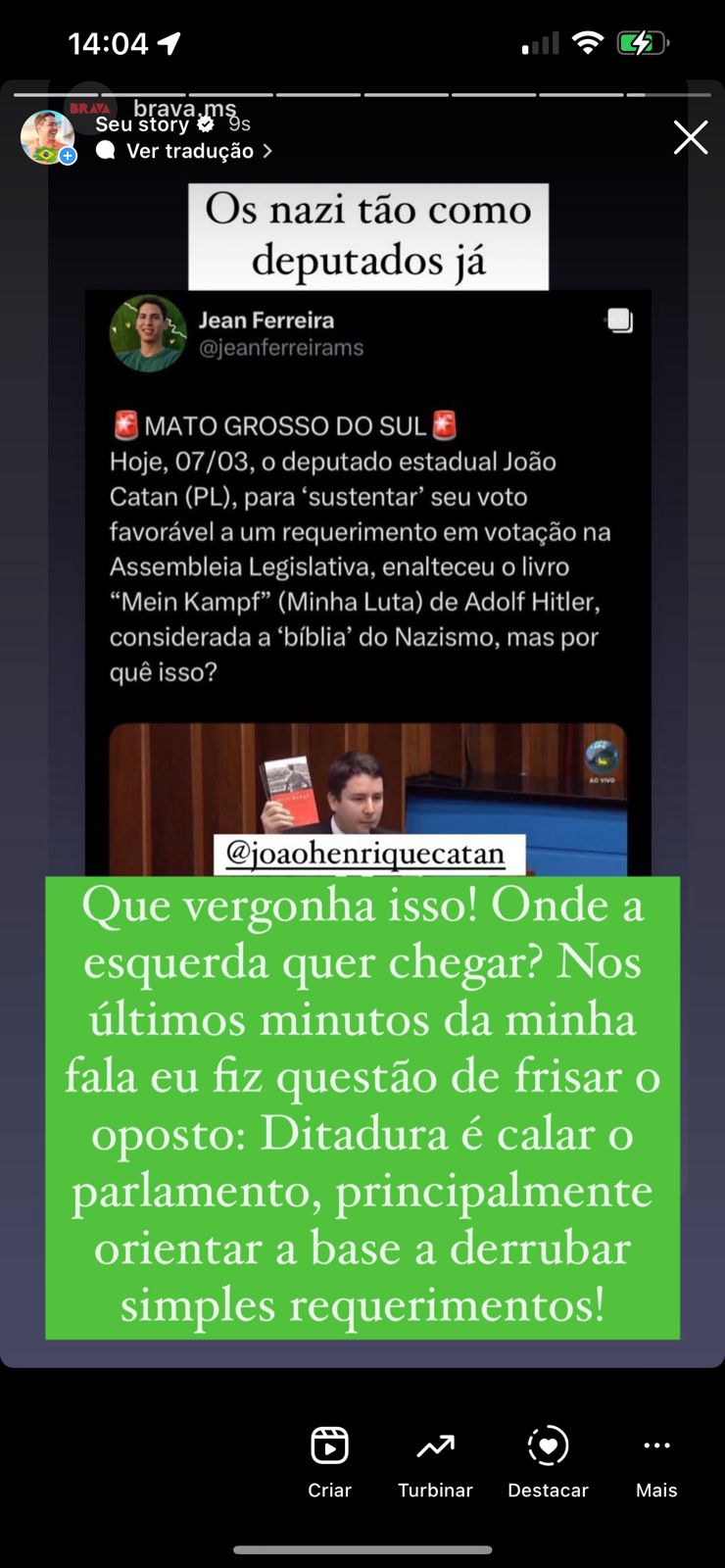Tap Turbinar to boost this story

click(435, 1461)
